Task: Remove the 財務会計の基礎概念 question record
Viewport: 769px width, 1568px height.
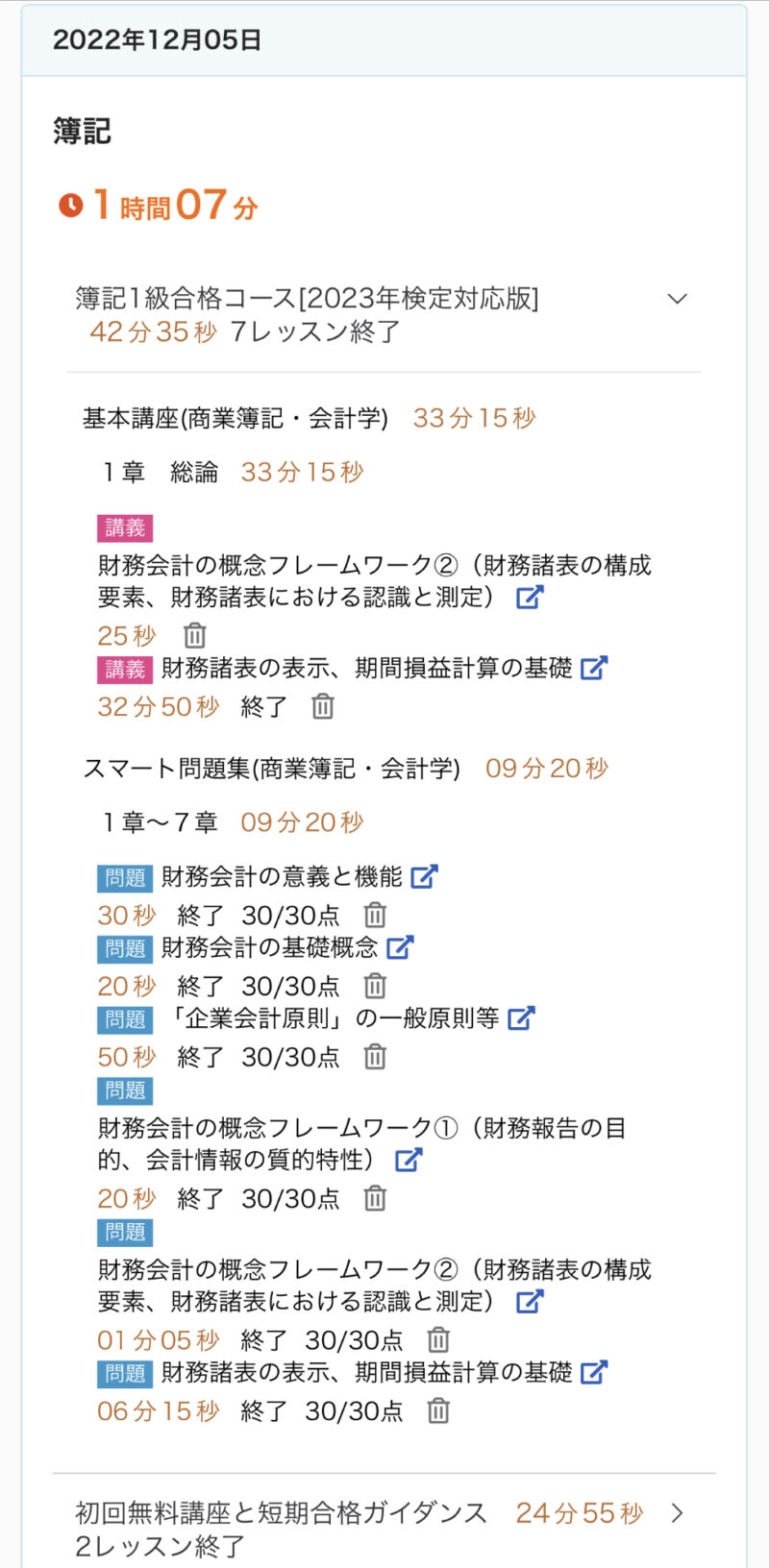Action: pyautogui.click(x=375, y=986)
